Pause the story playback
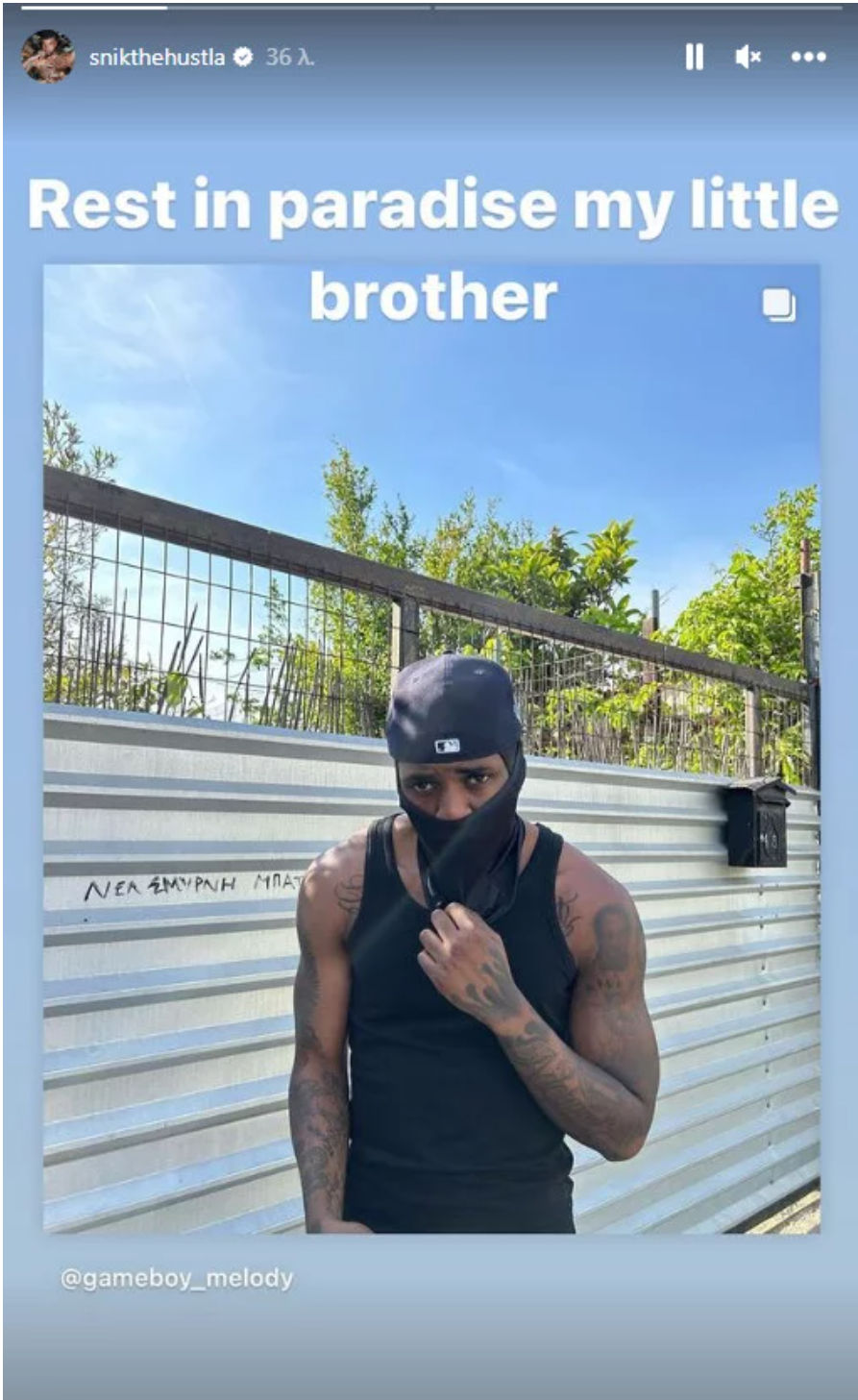Image resolution: width=858 pixels, height=1400 pixels. point(694,58)
